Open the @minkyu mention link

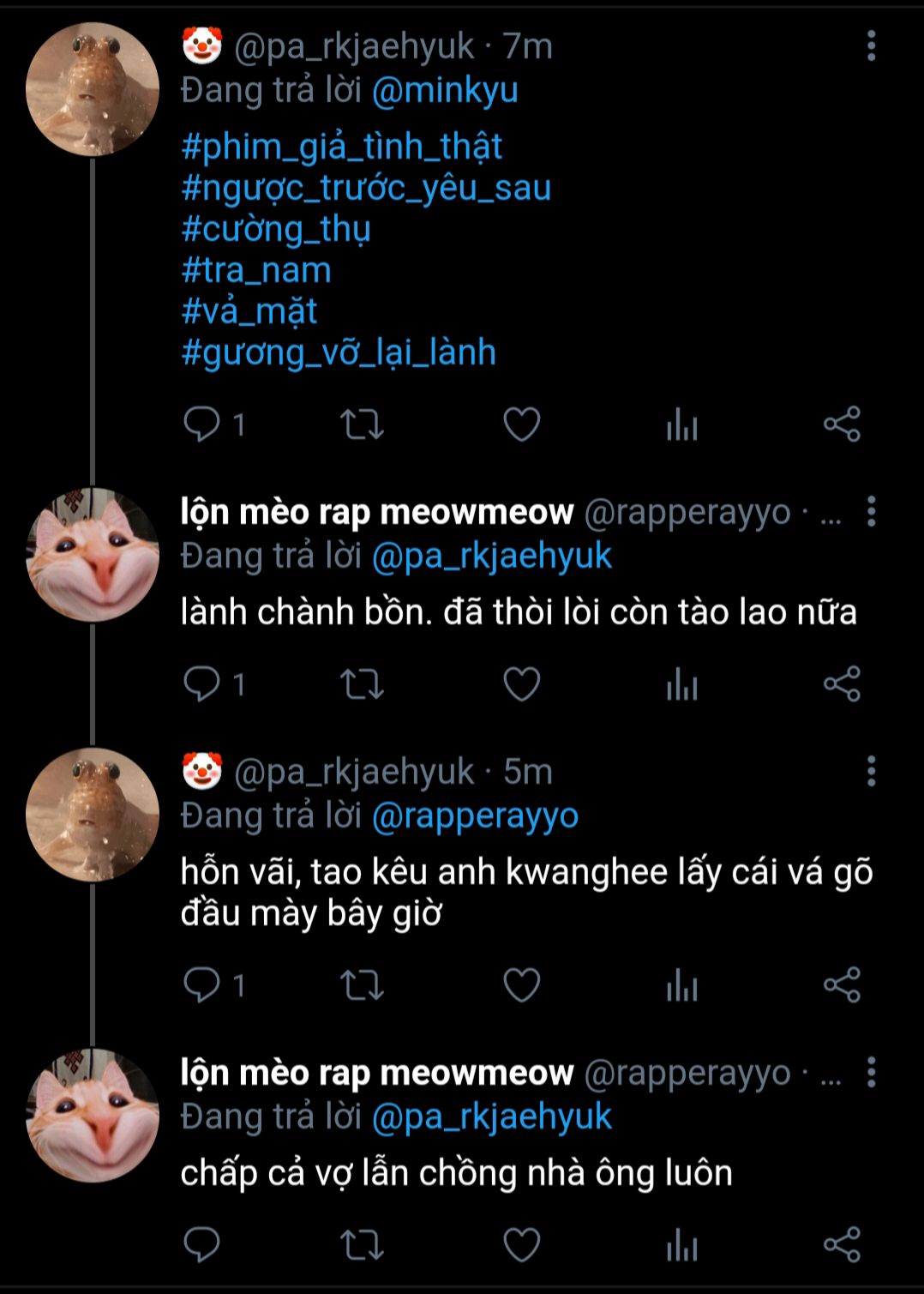[444, 91]
